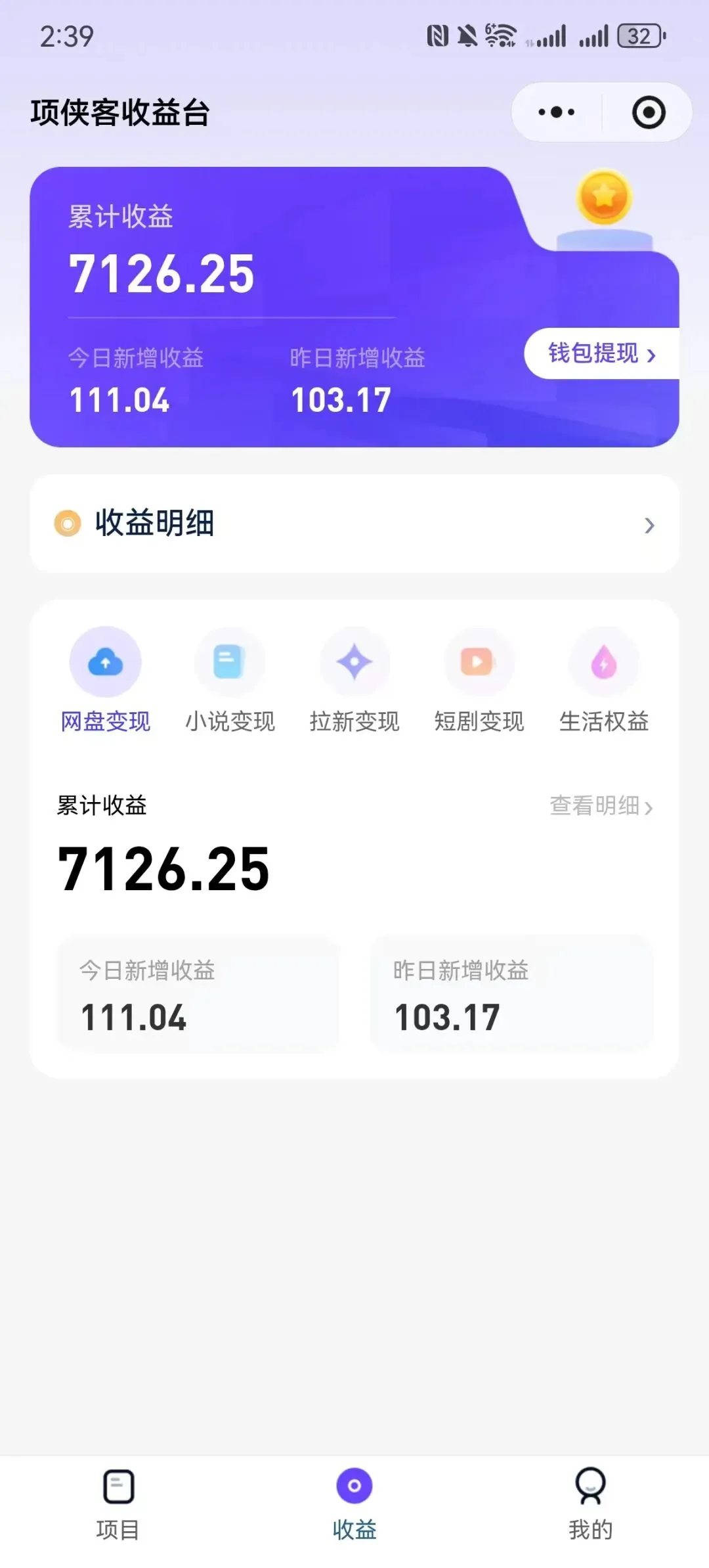Switch to 短剧变现 category

click(479, 681)
